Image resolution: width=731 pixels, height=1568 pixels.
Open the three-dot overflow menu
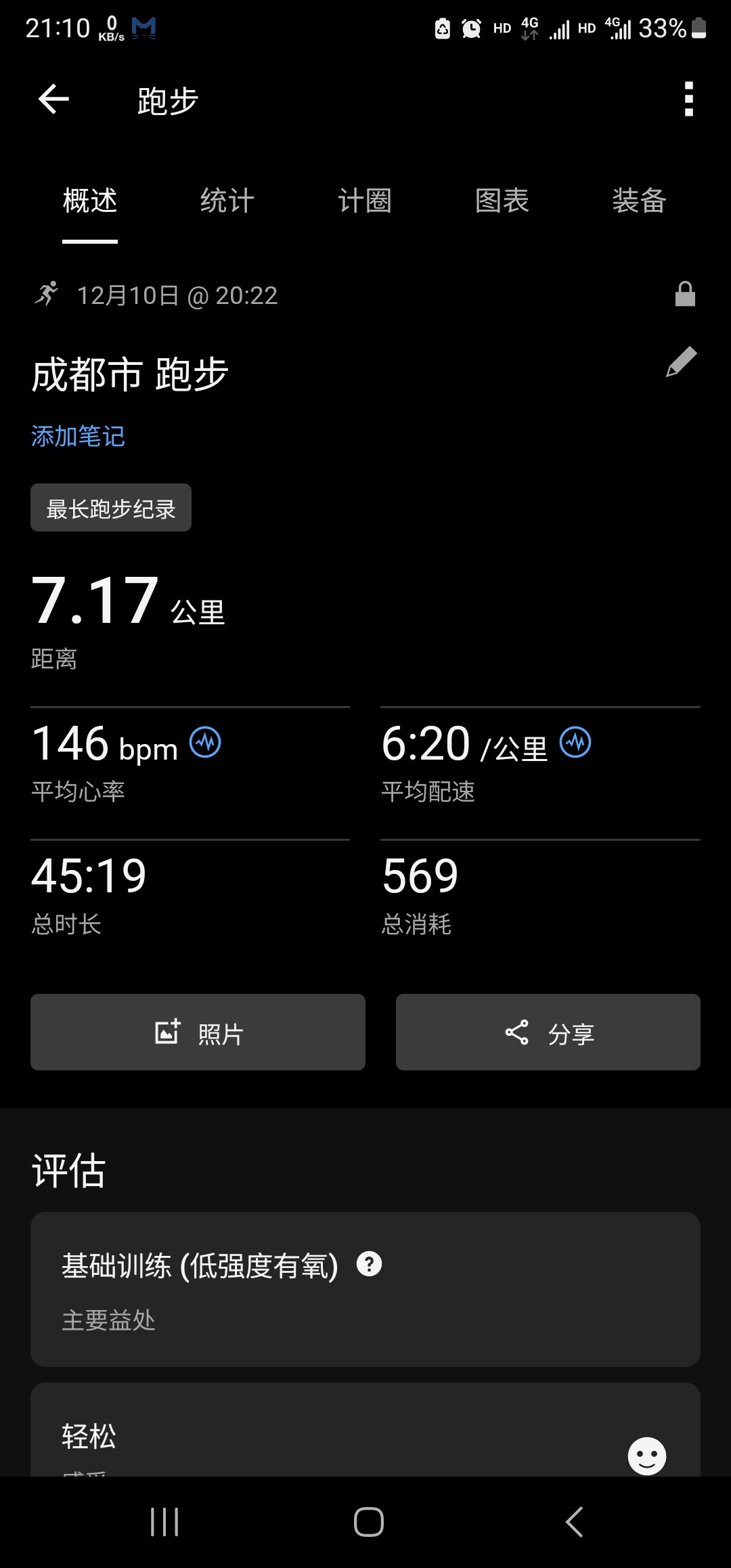[688, 100]
